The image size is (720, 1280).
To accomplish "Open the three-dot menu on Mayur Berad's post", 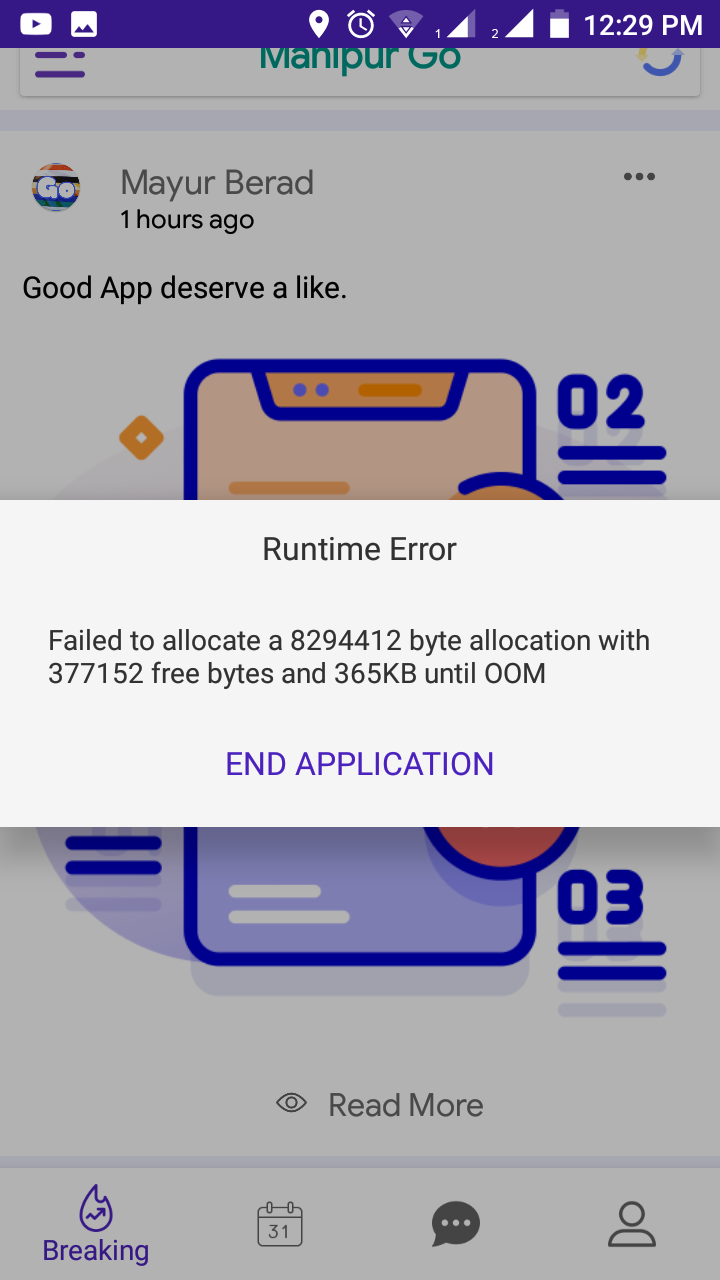I will click(639, 177).
